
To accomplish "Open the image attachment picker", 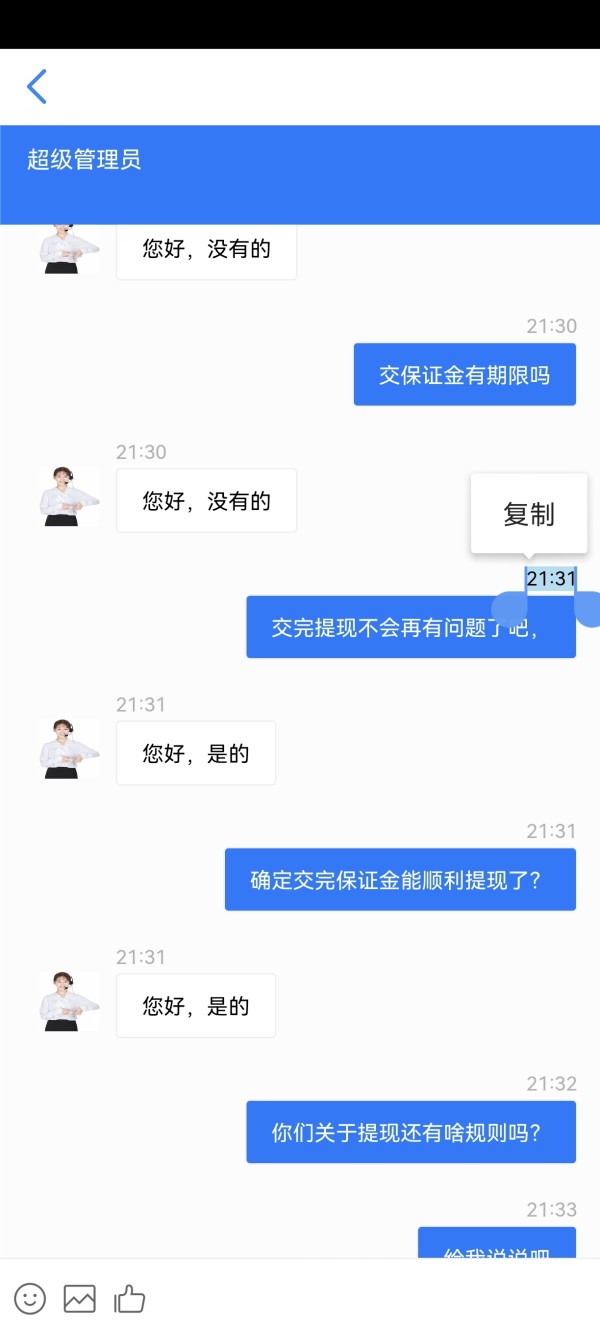I will 80,1298.
